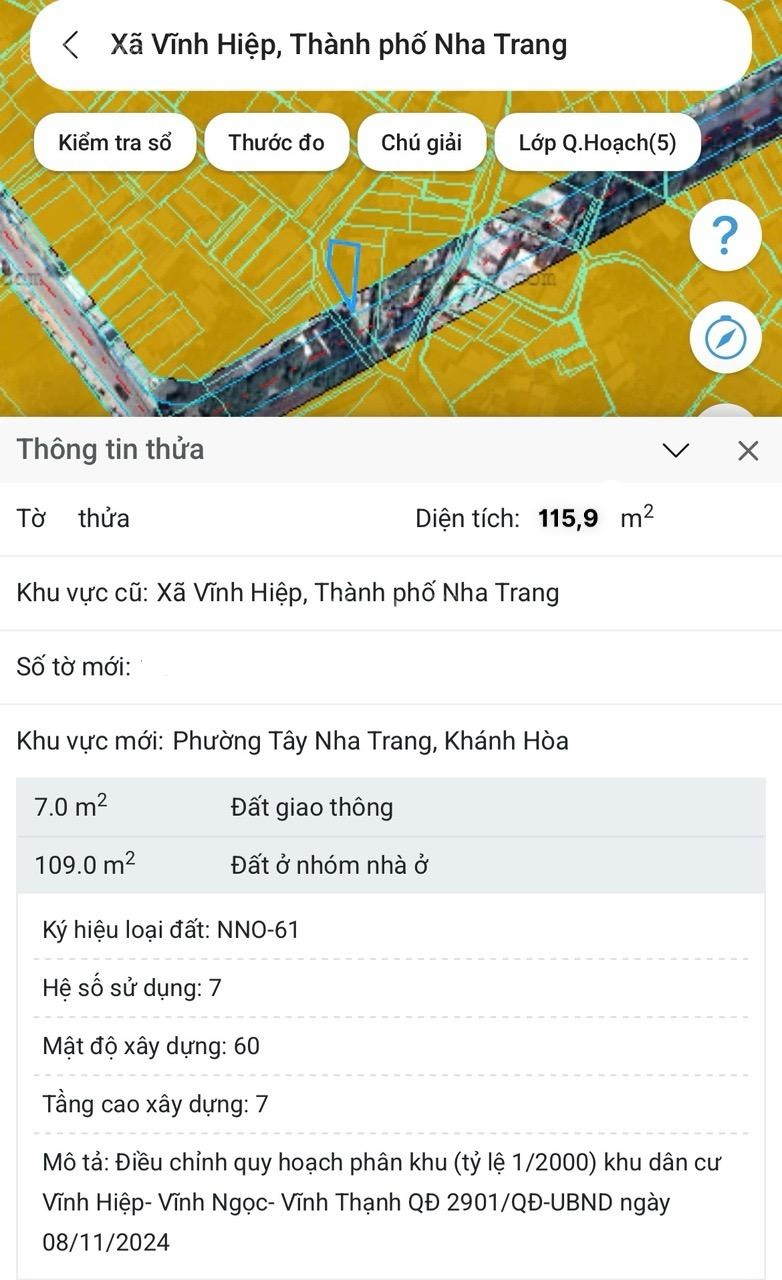Click the "Mật độ xây dựng: 60" row
Viewport: 782px width, 1280px height.
pos(390,1046)
